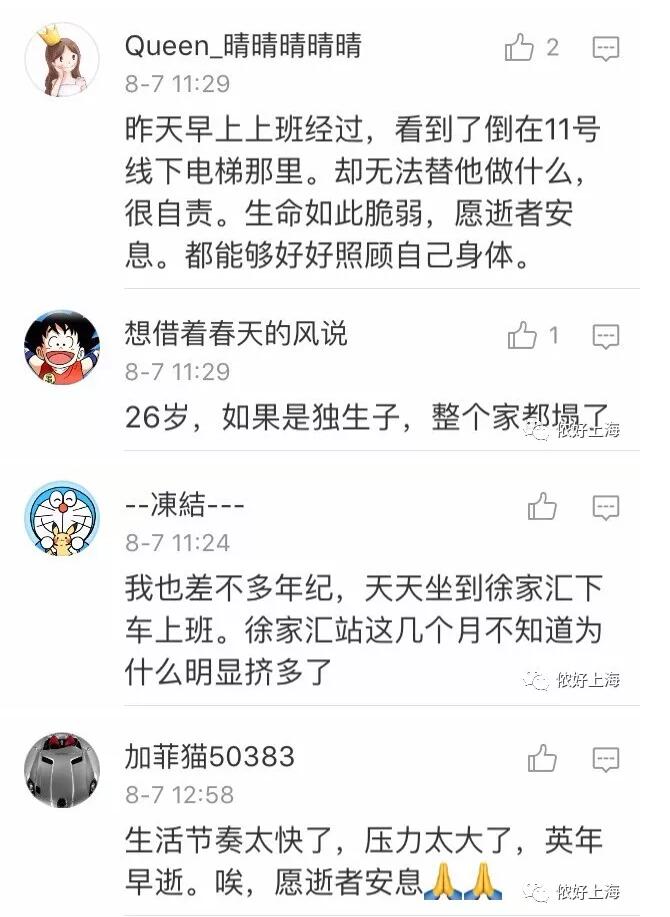
Task: Reply to --凍結---'s comment
Action: 605,508
